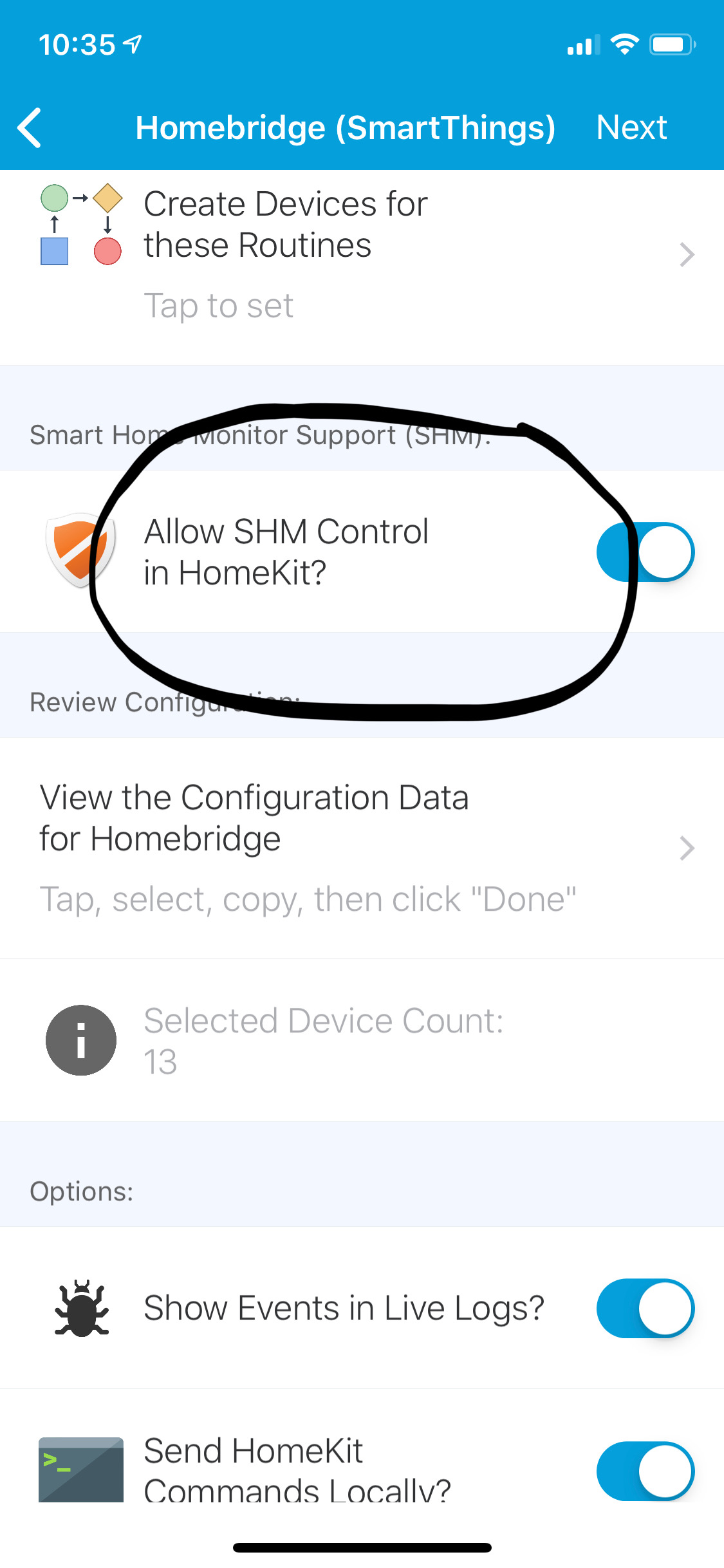
Task: Toggle Send HomeKit Commands Locally switch
Action: click(645, 1471)
